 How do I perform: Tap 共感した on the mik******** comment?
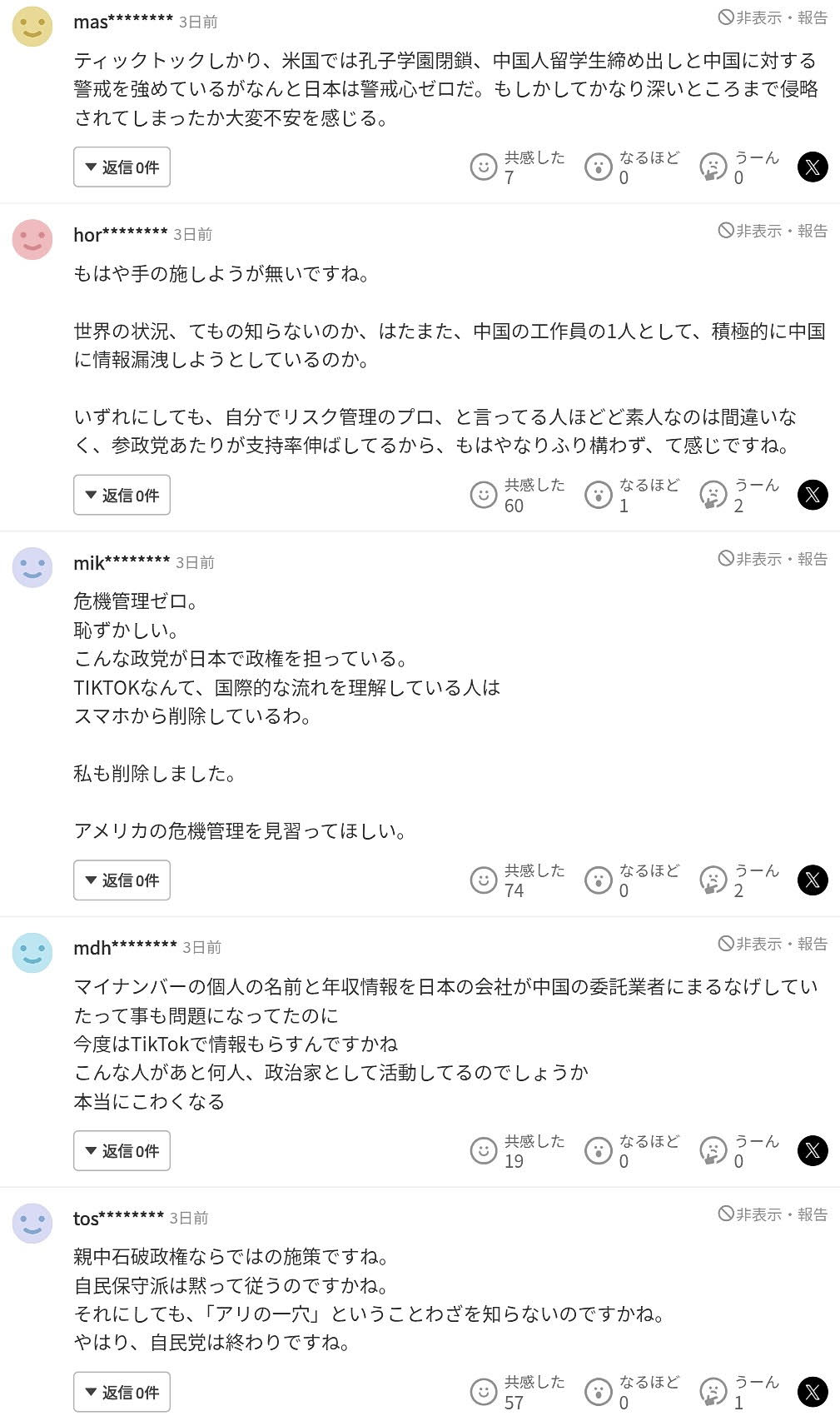pyautogui.click(x=517, y=880)
